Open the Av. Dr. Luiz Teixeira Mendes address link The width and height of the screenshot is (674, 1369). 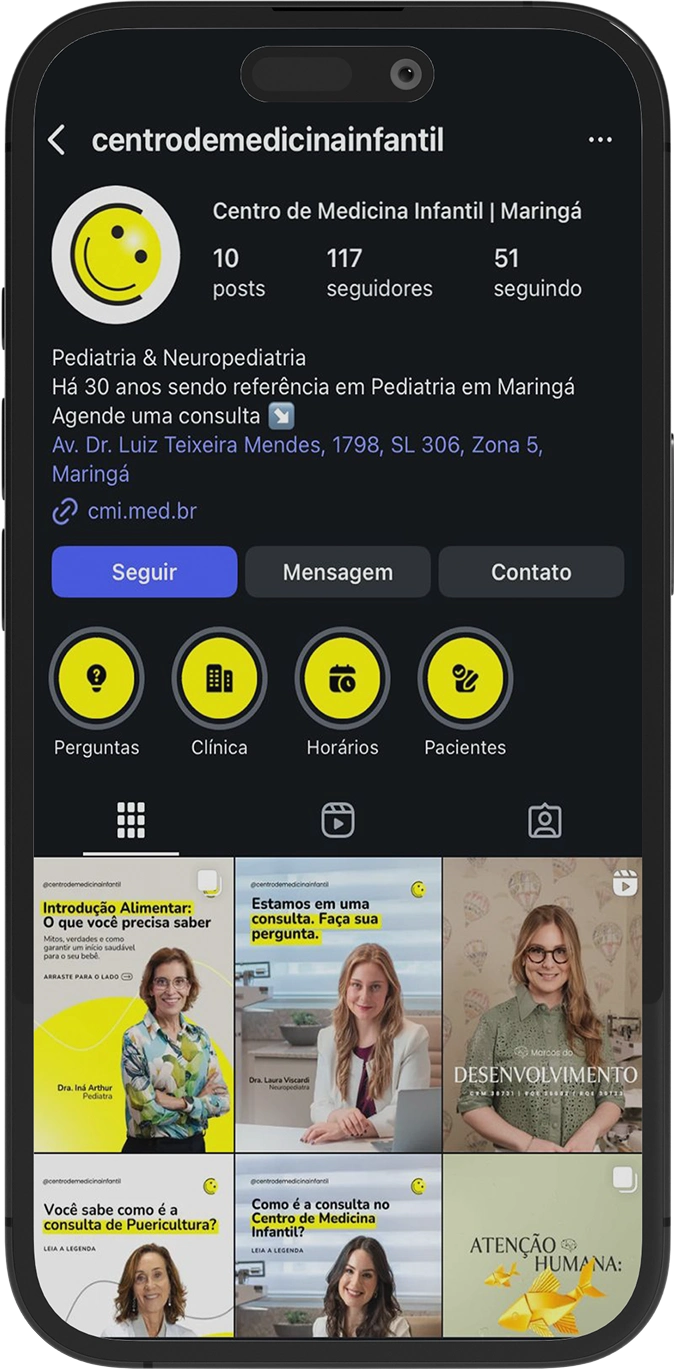coord(297,445)
